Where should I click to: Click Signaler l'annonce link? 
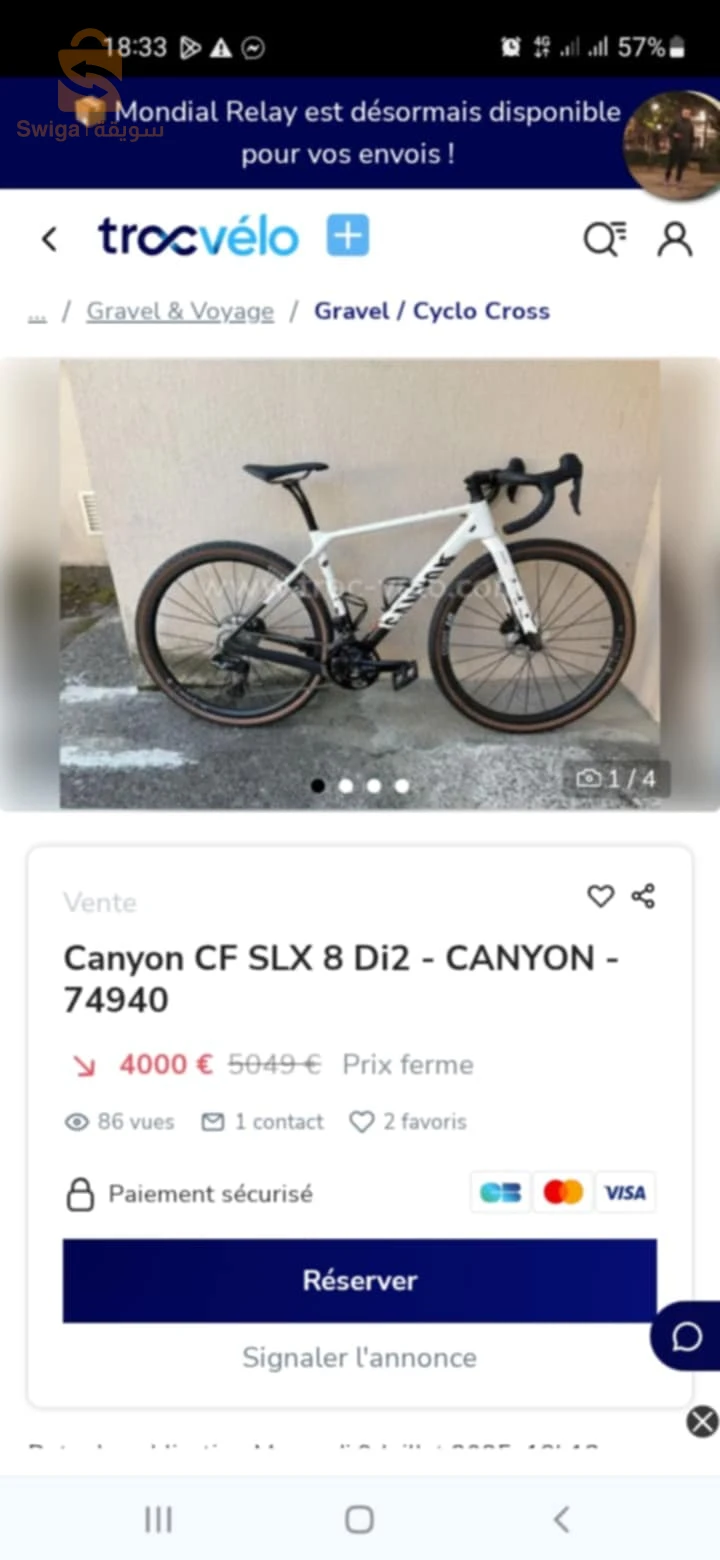[359, 1357]
